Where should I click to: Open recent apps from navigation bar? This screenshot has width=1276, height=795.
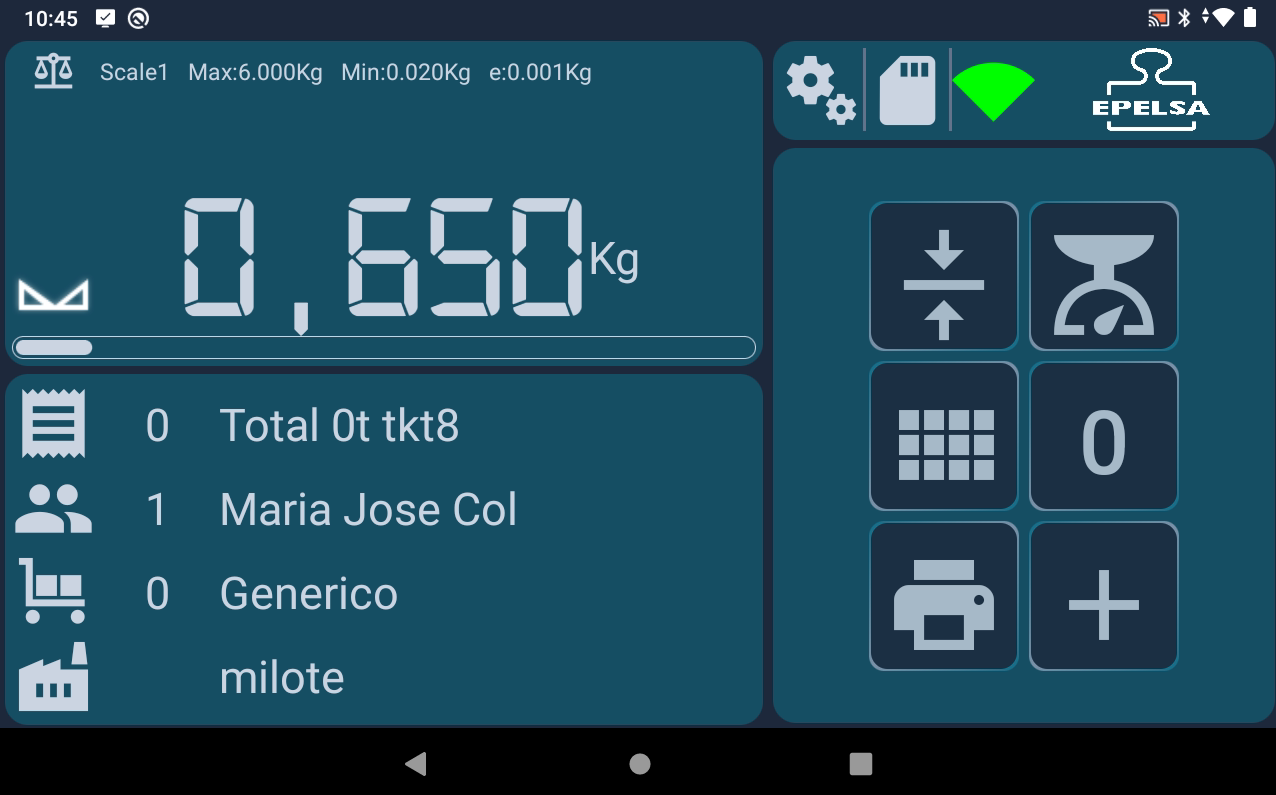tap(860, 764)
